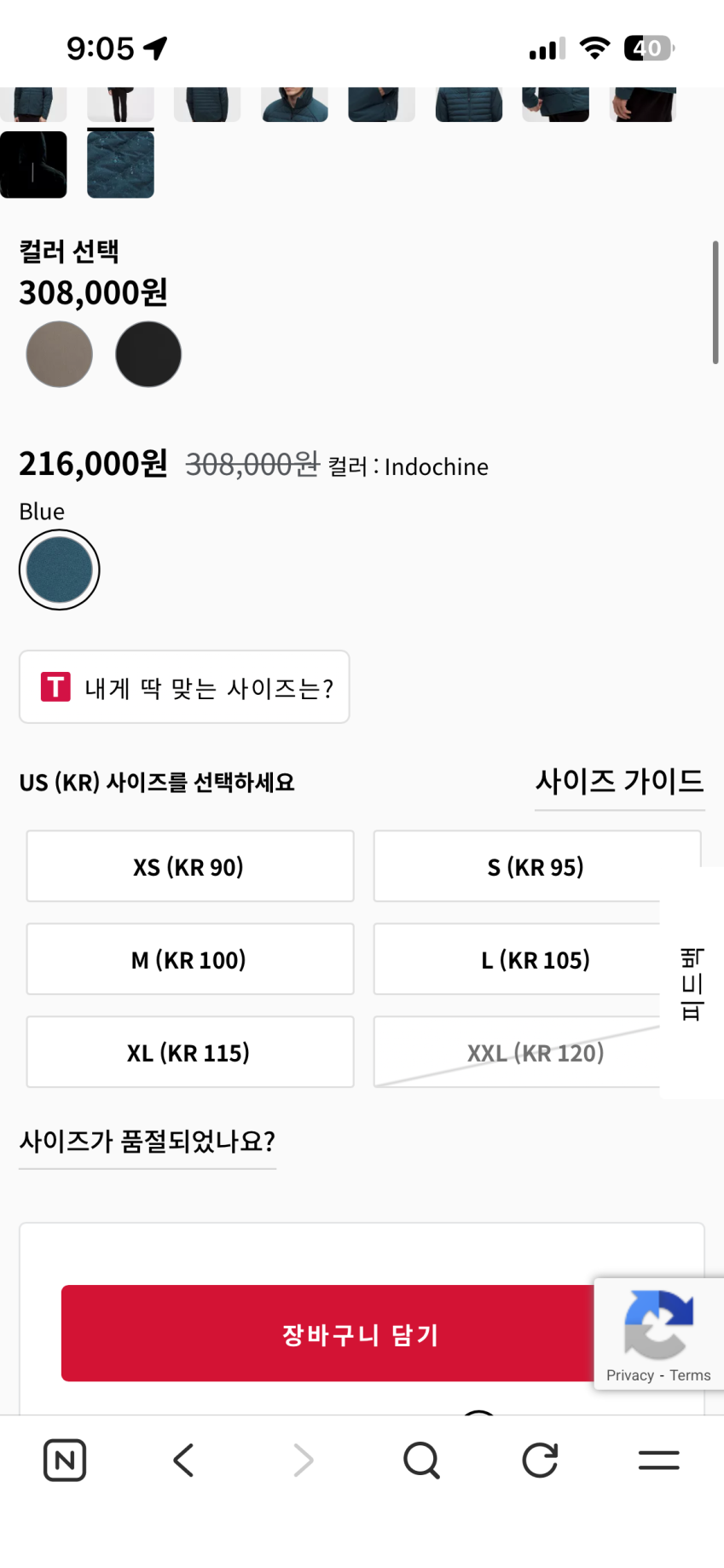Choose the Indochine Blue color swatch
724x1568 pixels.
(x=59, y=570)
